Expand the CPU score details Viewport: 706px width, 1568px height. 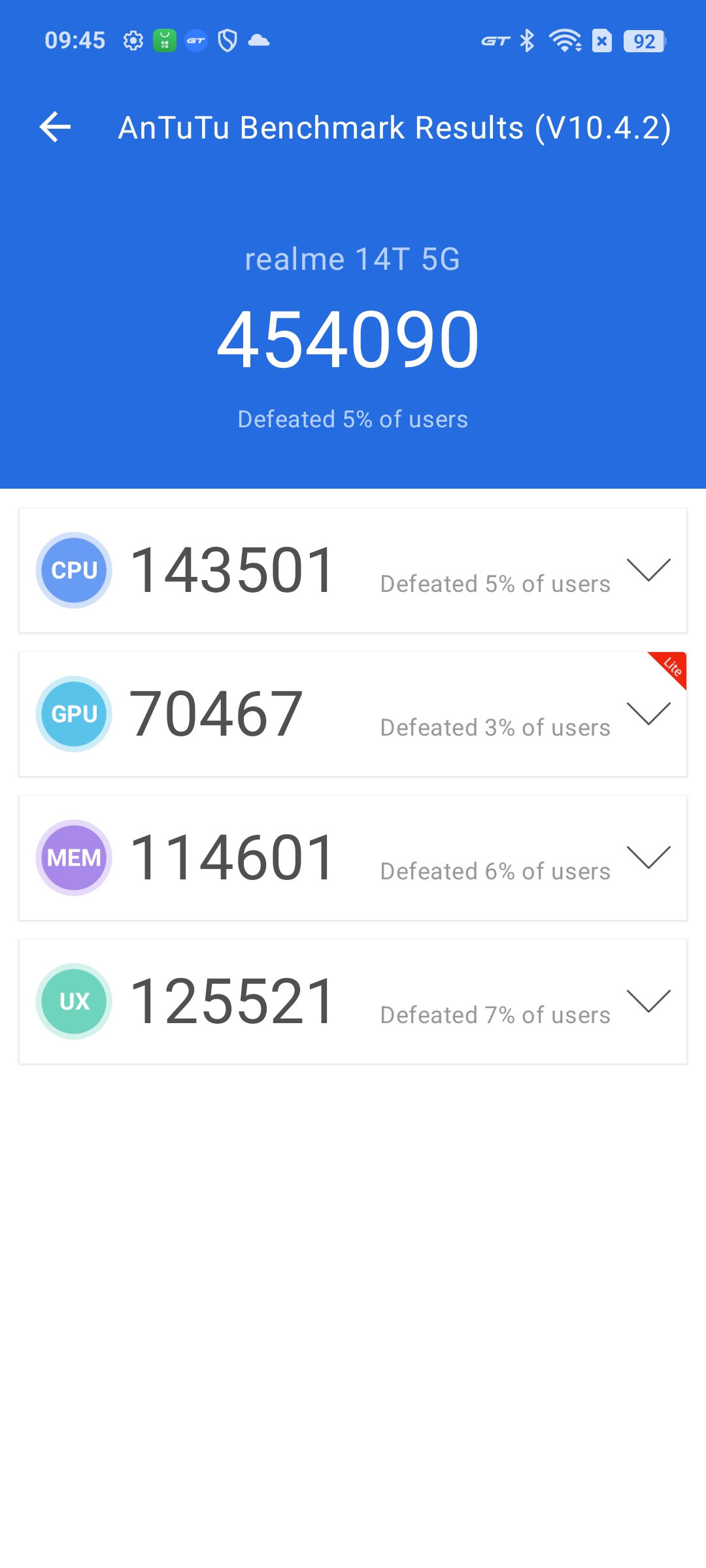click(x=648, y=570)
